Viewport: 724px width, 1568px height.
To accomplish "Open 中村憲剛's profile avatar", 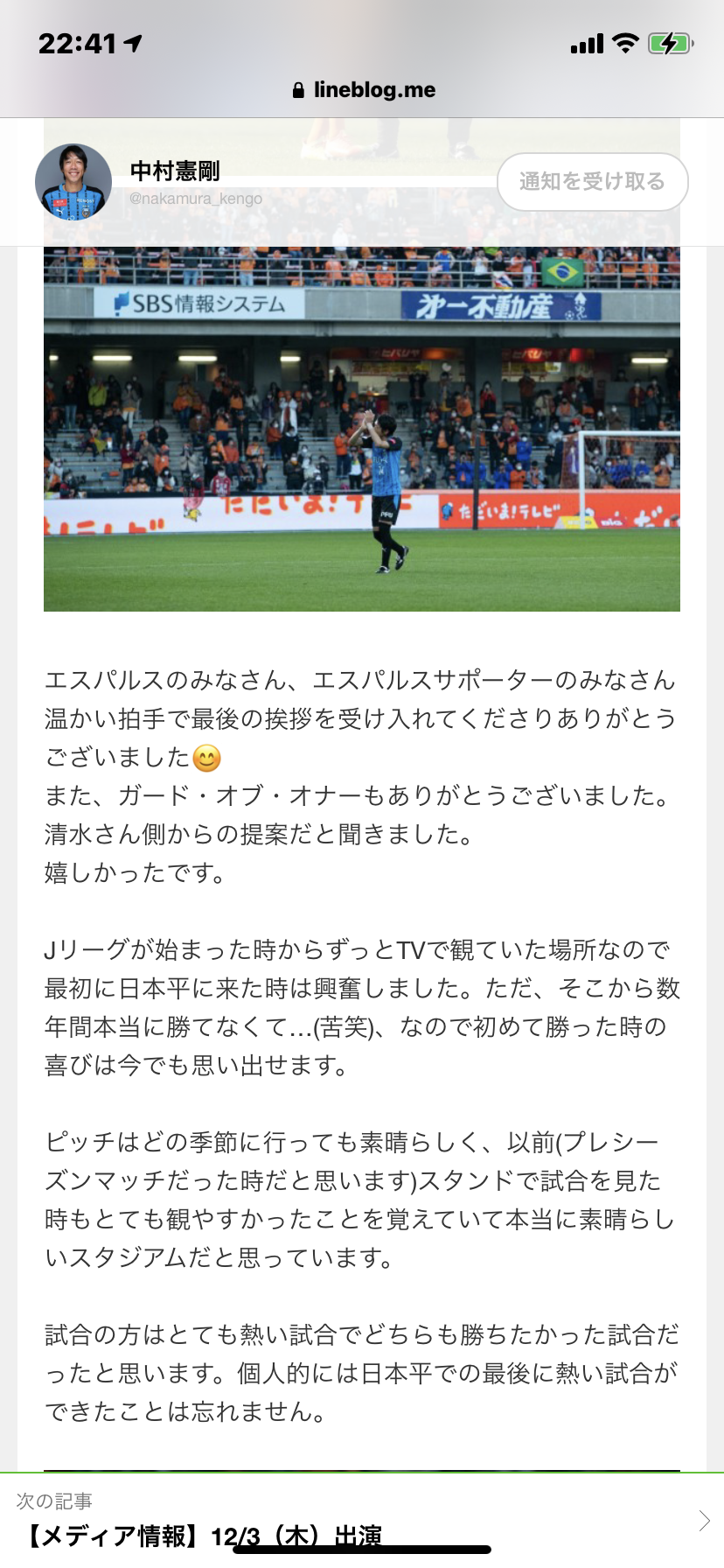I will pyautogui.click(x=73, y=182).
